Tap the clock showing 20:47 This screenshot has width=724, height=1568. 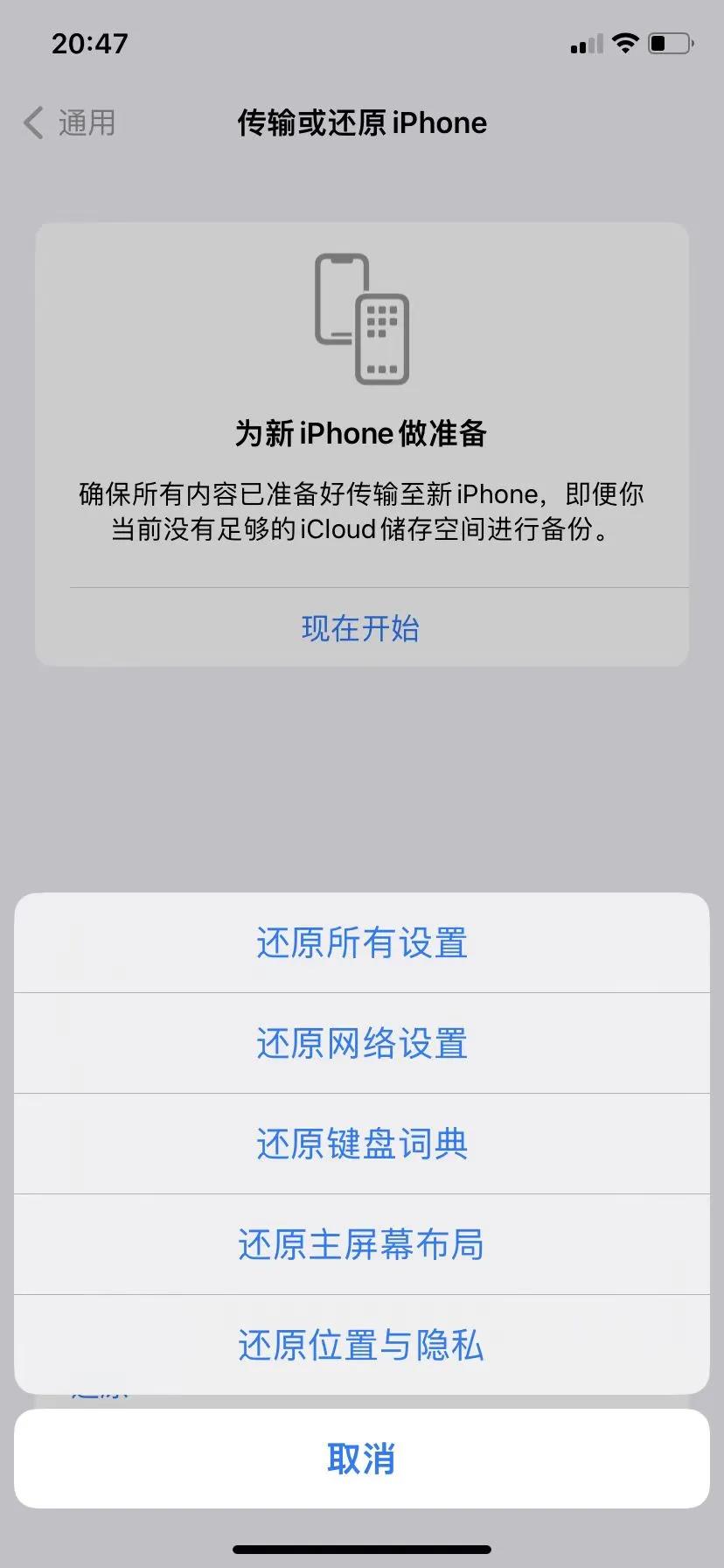click(x=90, y=42)
